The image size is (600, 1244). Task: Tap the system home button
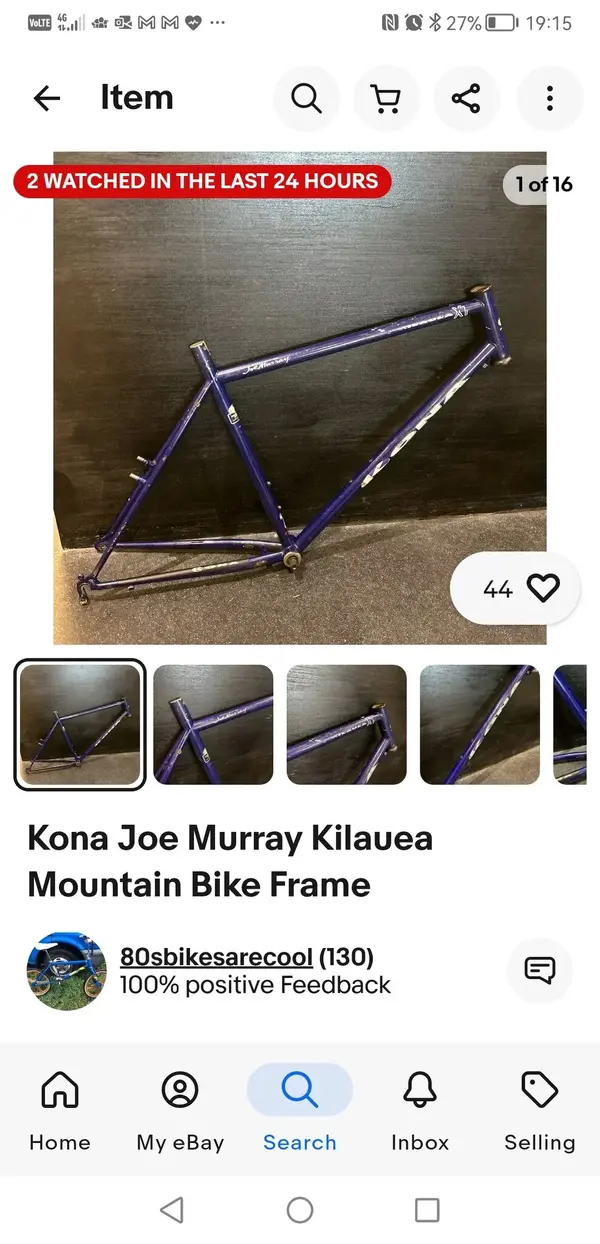pos(300,1210)
